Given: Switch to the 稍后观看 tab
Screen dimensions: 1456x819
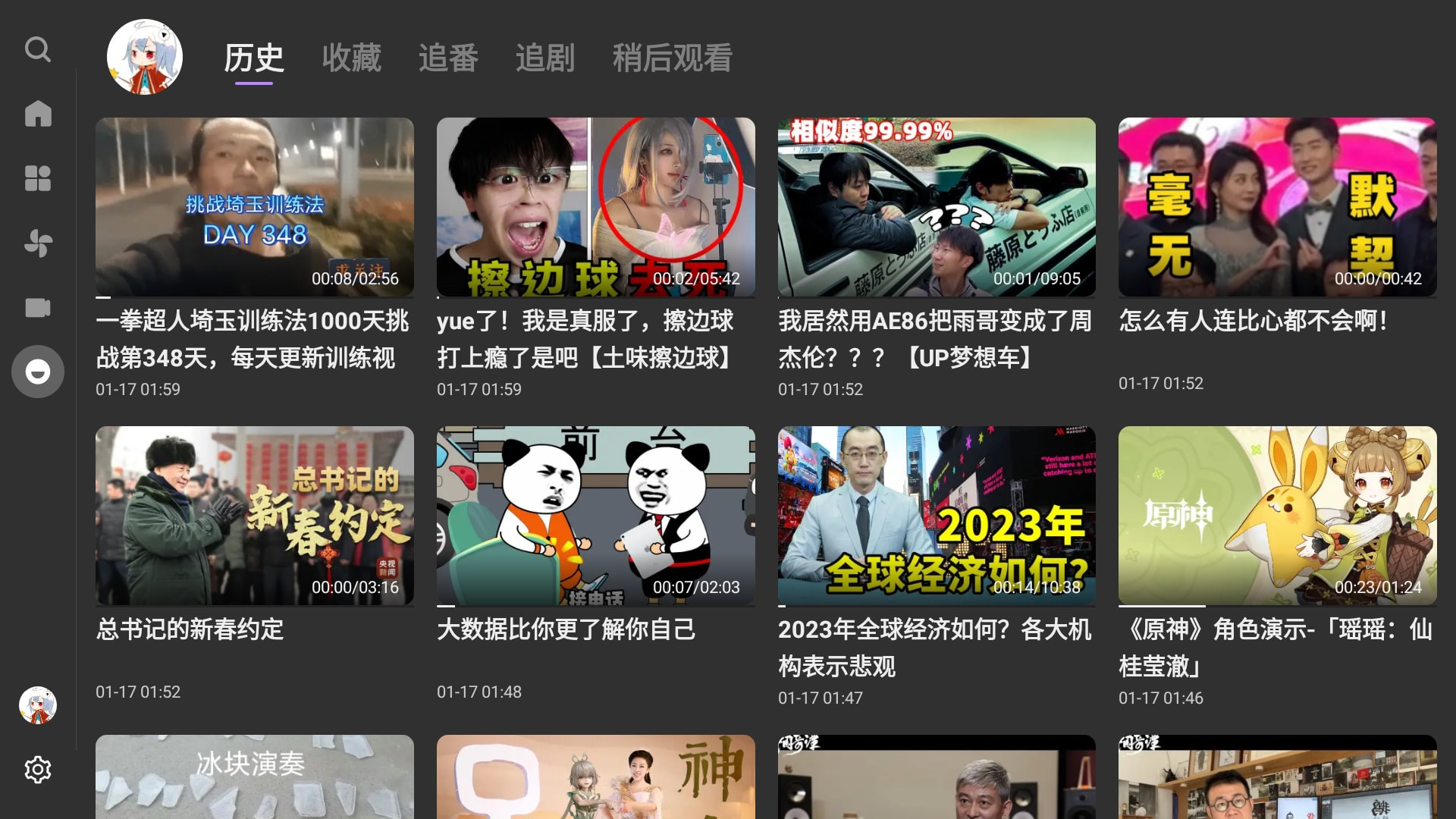Looking at the screenshot, I should (672, 58).
